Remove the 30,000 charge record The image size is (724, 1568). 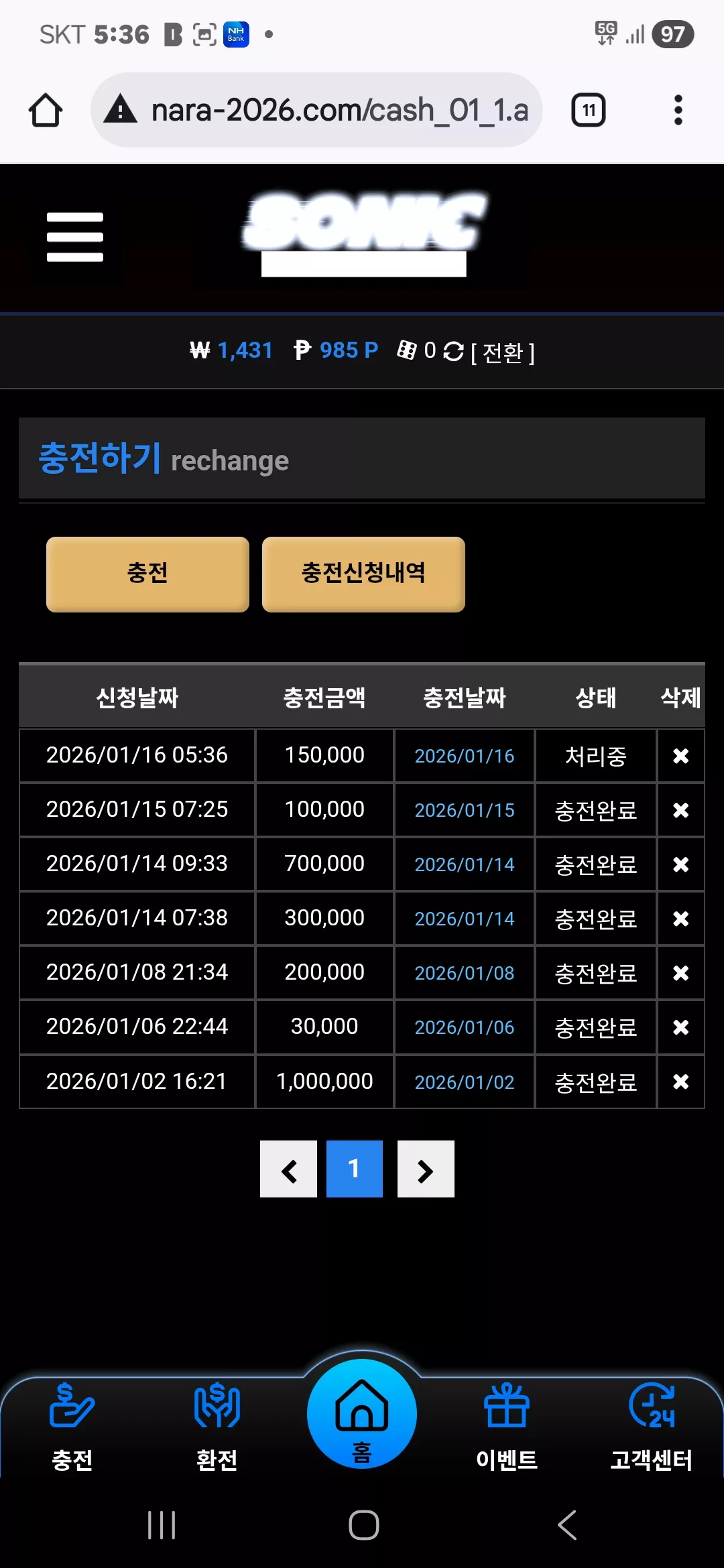680,1027
